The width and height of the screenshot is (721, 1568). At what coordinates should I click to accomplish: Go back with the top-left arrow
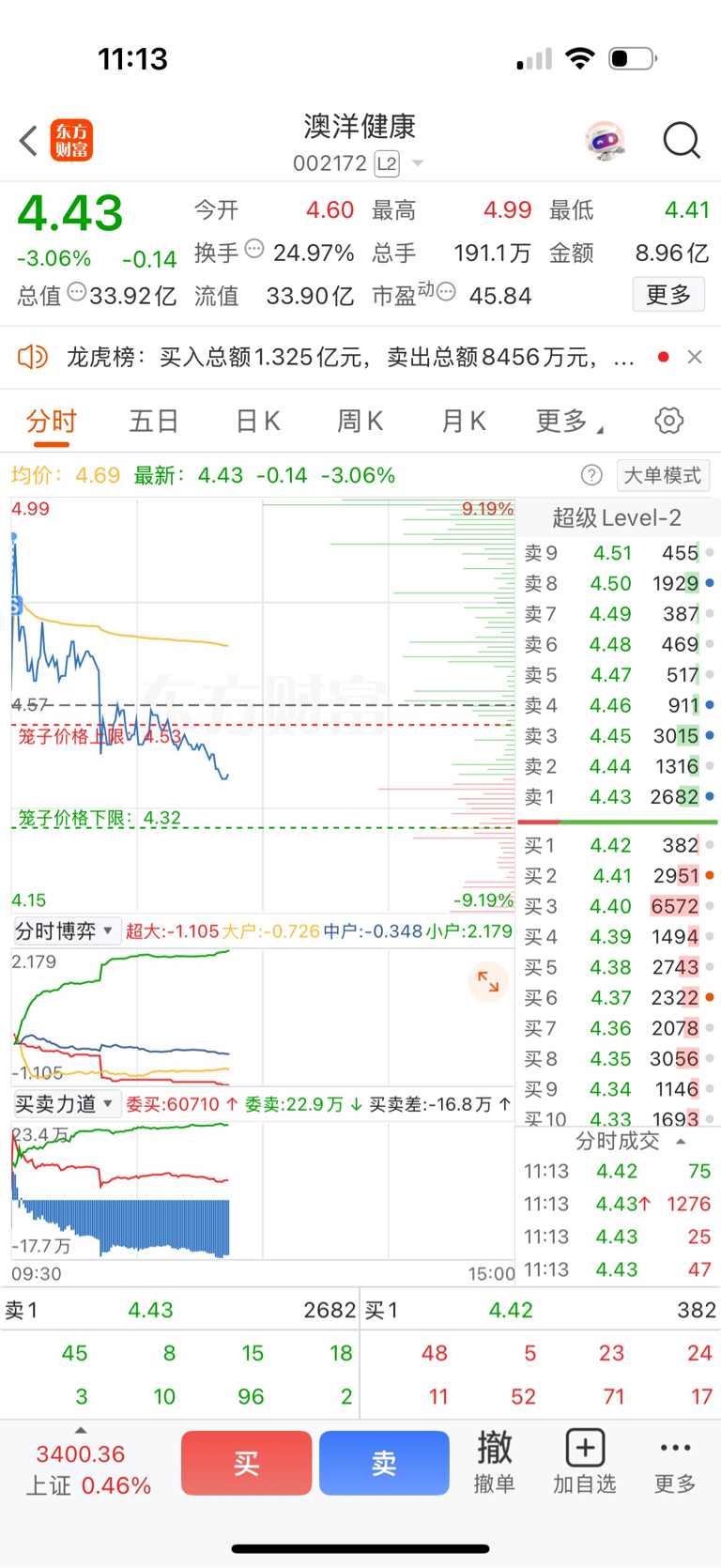coord(28,141)
